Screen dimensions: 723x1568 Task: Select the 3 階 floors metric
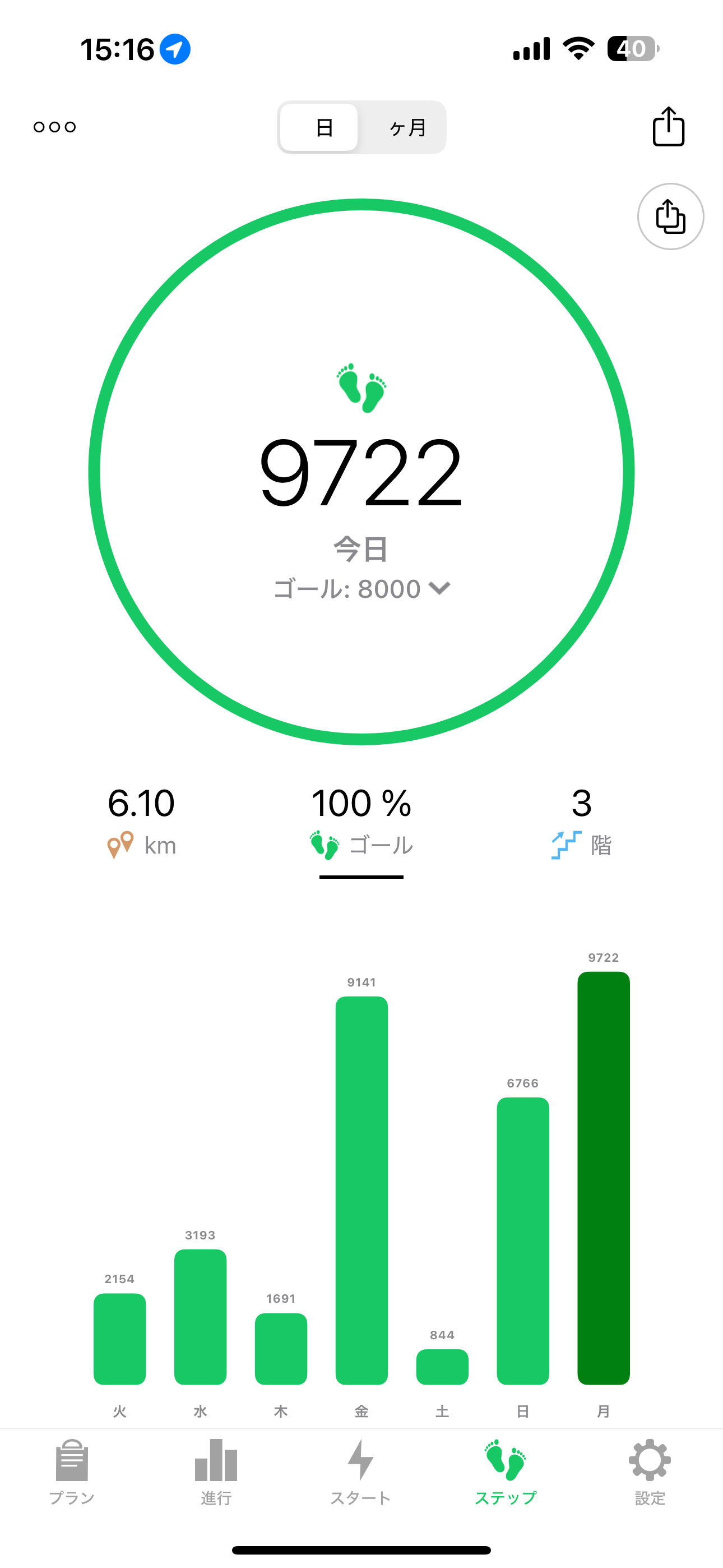[x=581, y=820]
